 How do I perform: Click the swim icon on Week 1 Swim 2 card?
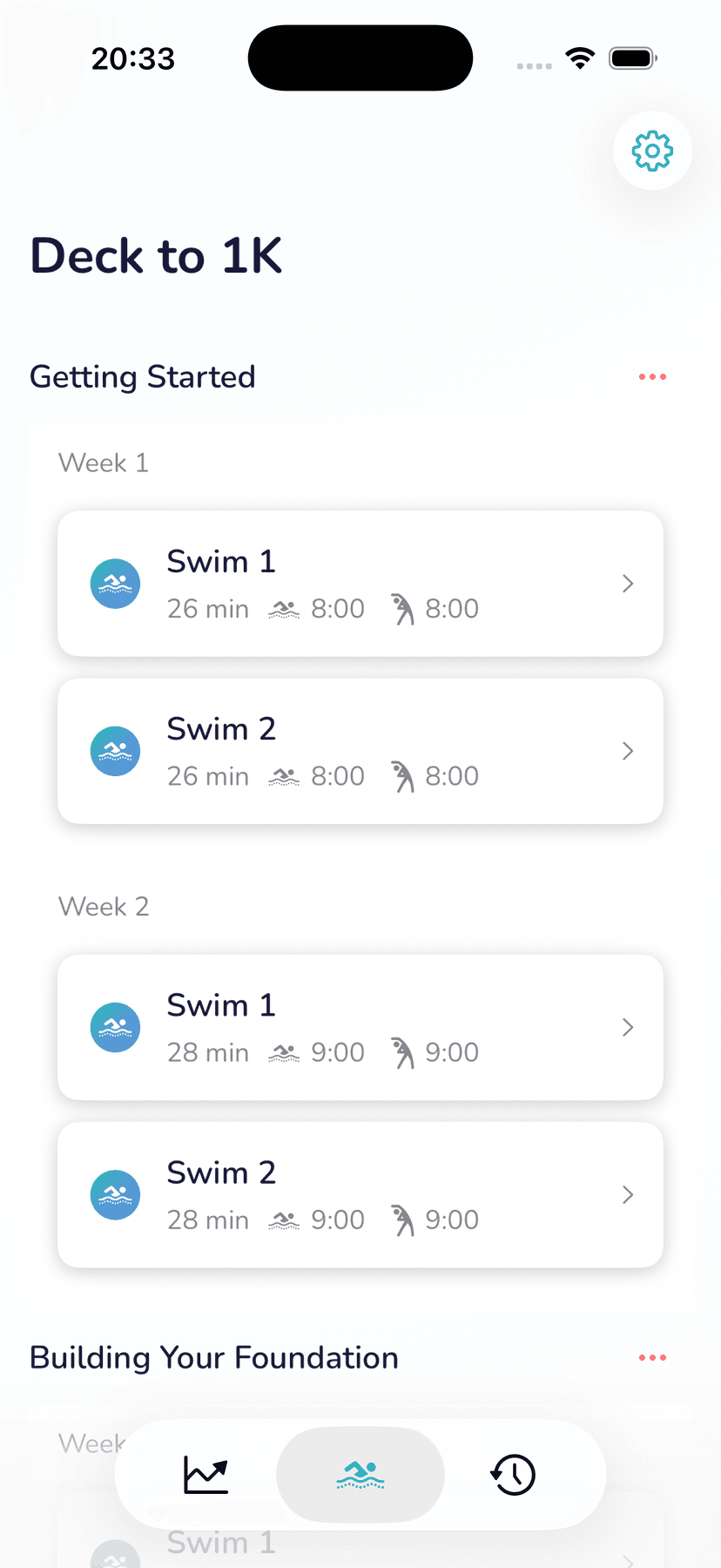[115, 750]
